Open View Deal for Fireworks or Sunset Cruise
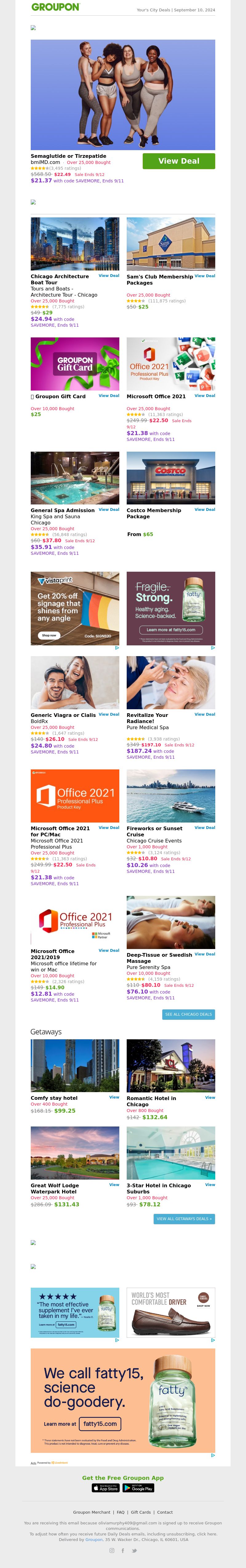The height and width of the screenshot is (1568, 246). [x=204, y=827]
